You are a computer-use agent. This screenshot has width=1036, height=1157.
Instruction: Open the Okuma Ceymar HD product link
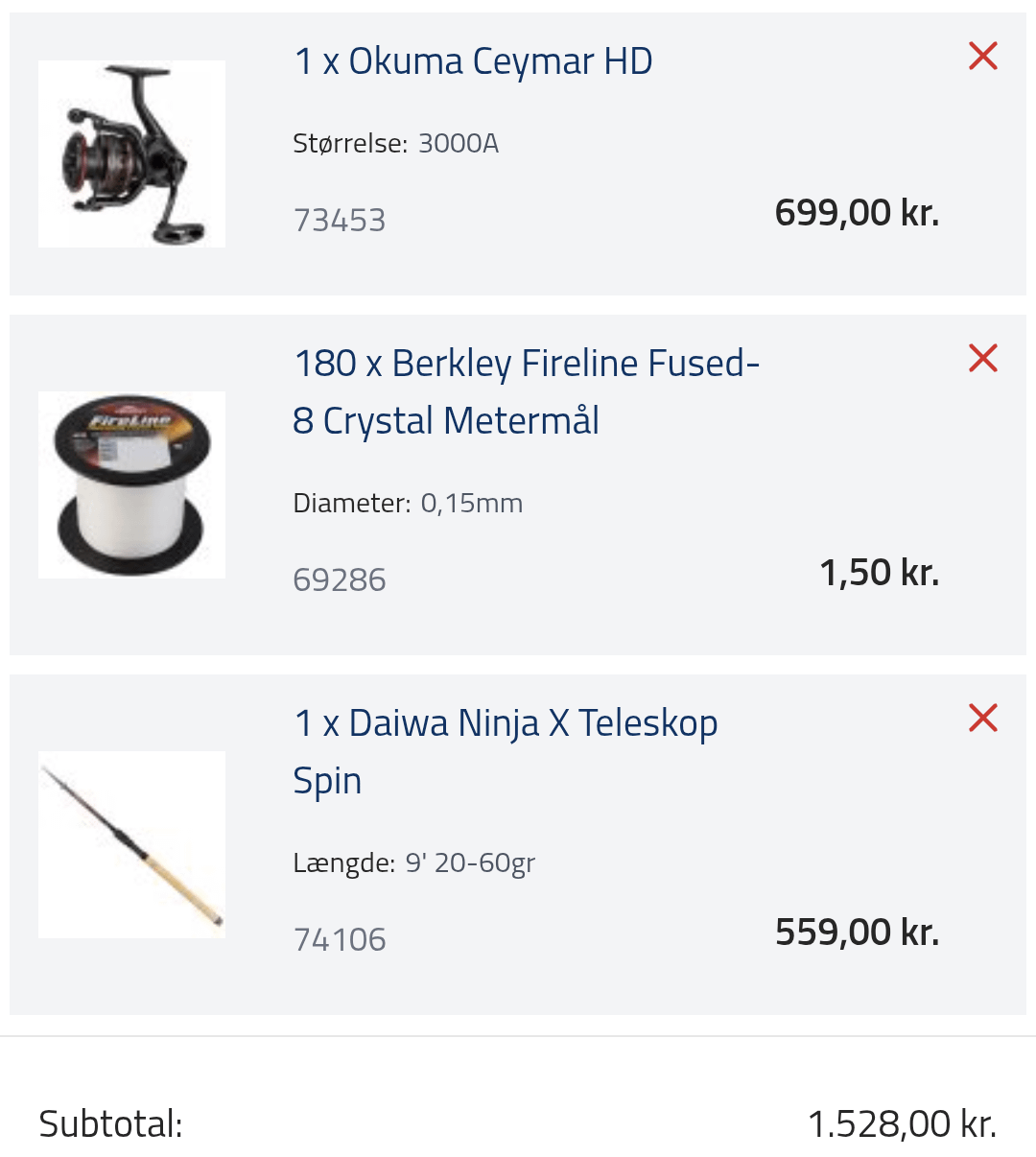473,61
